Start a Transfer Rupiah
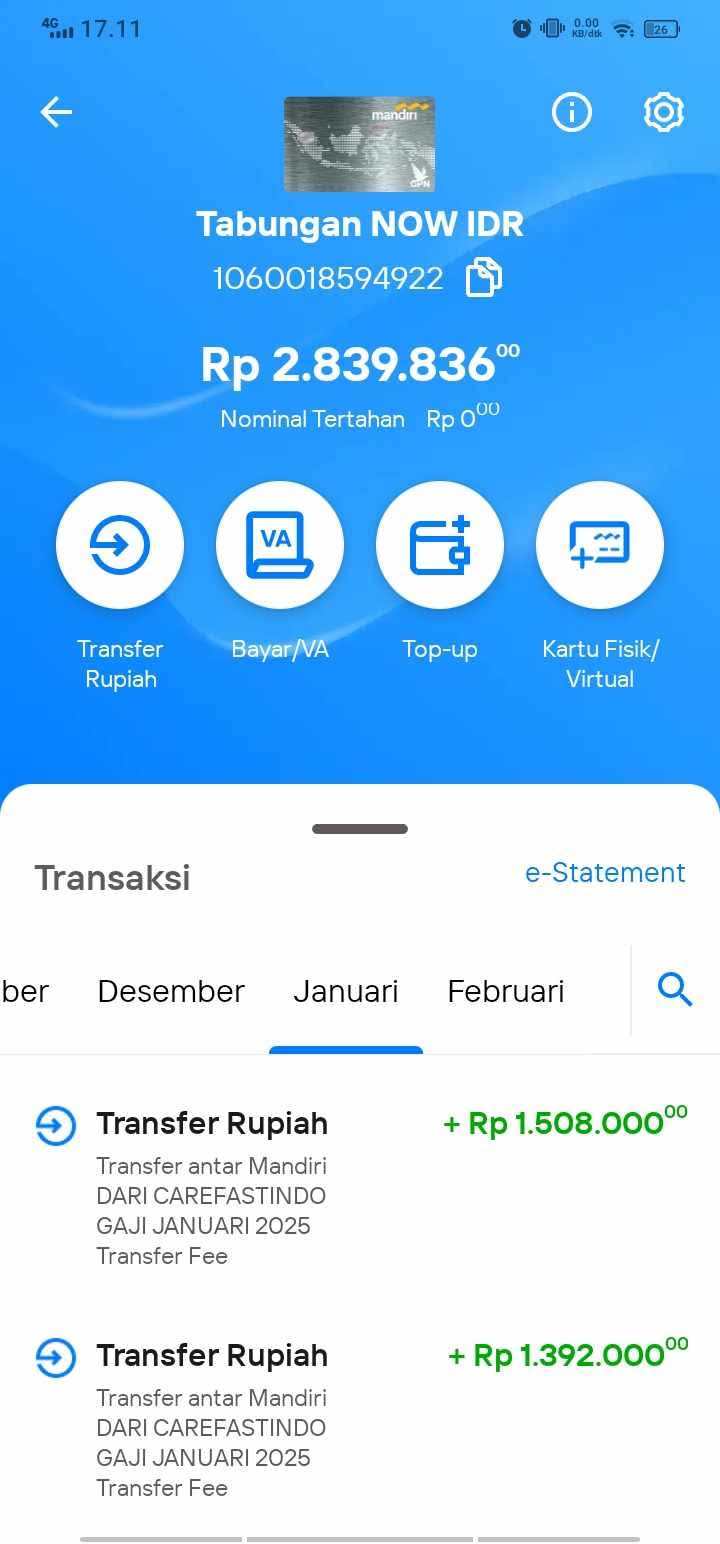 pos(120,545)
